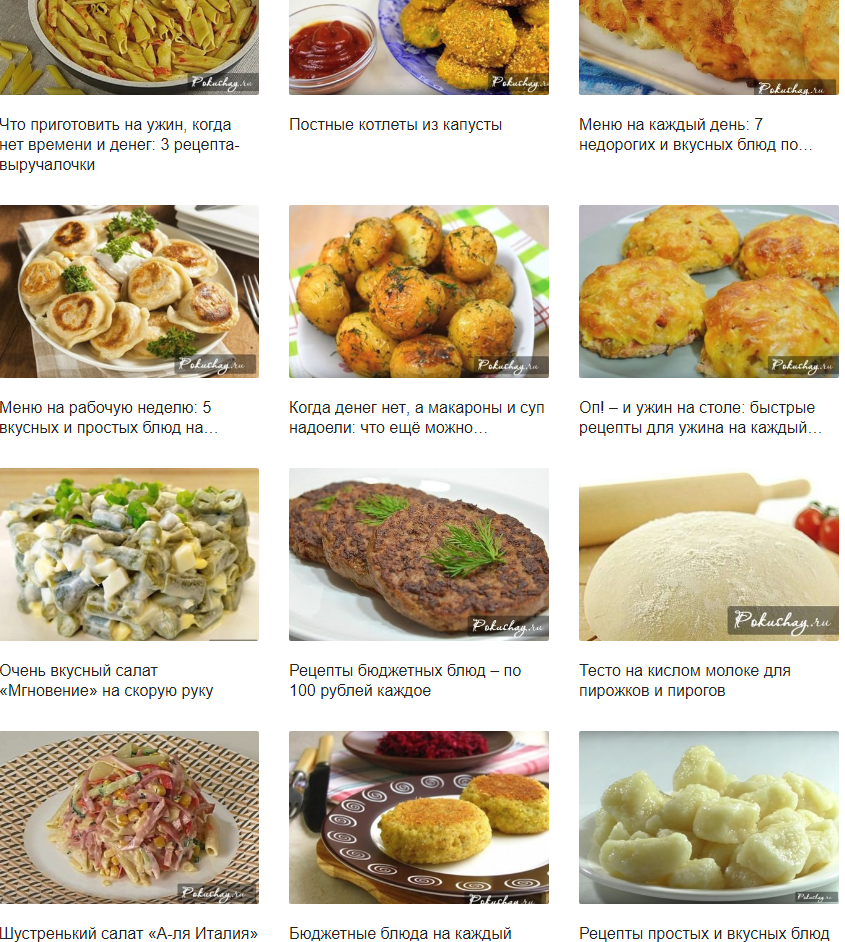The height and width of the screenshot is (942, 845).
Task: Open 'Бюджетные блюда на каждый' article
Action: point(400,933)
